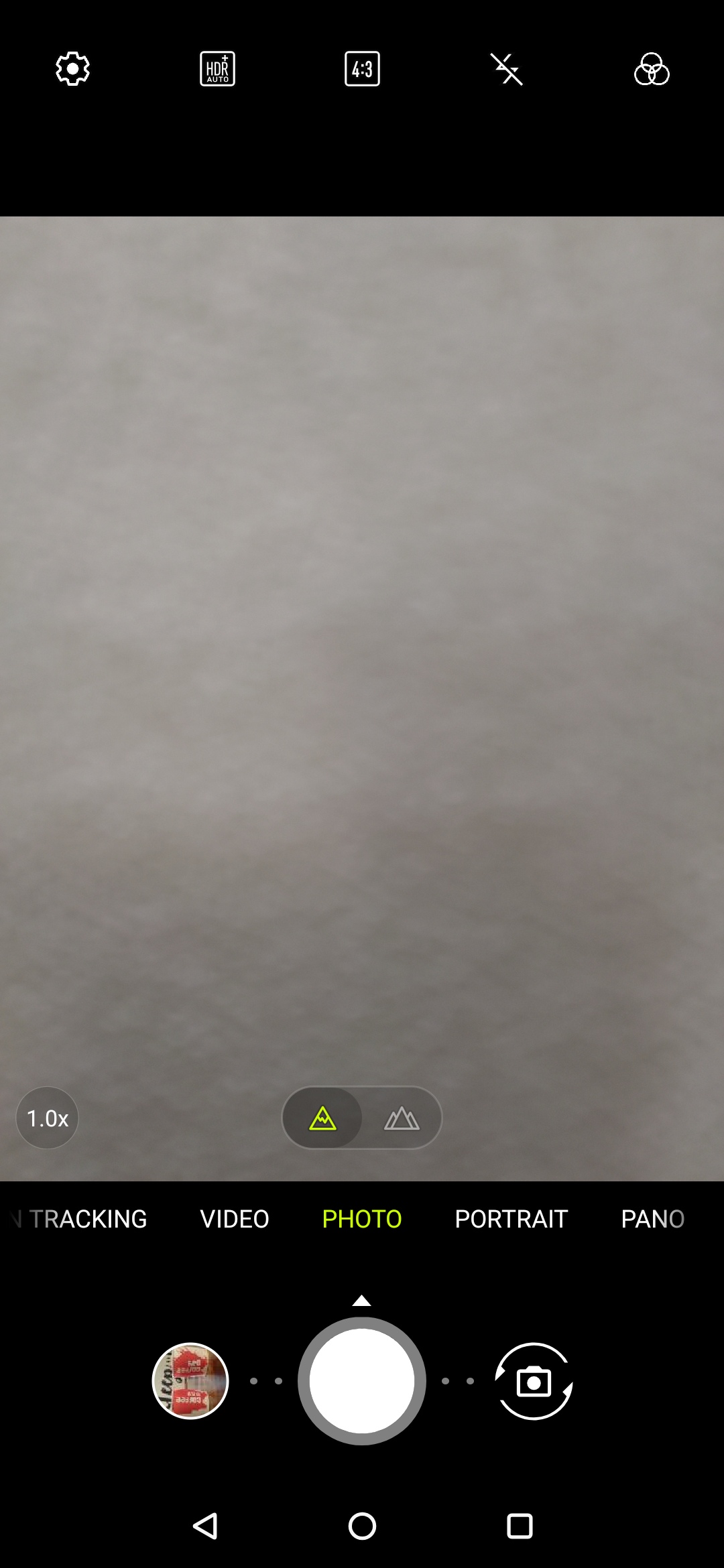Image resolution: width=724 pixels, height=1568 pixels.
Task: Tap the 1.0x zoom button
Action: (x=48, y=1118)
